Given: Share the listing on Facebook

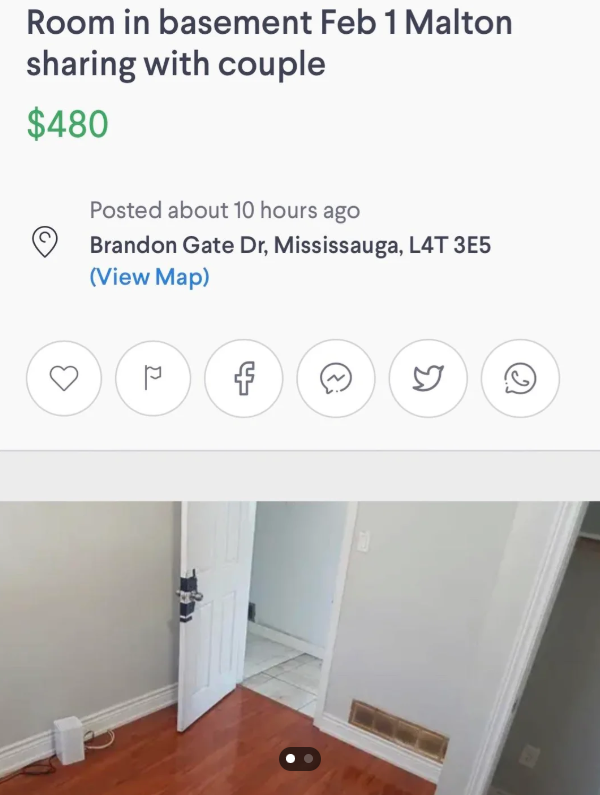Looking at the screenshot, I should click(244, 379).
